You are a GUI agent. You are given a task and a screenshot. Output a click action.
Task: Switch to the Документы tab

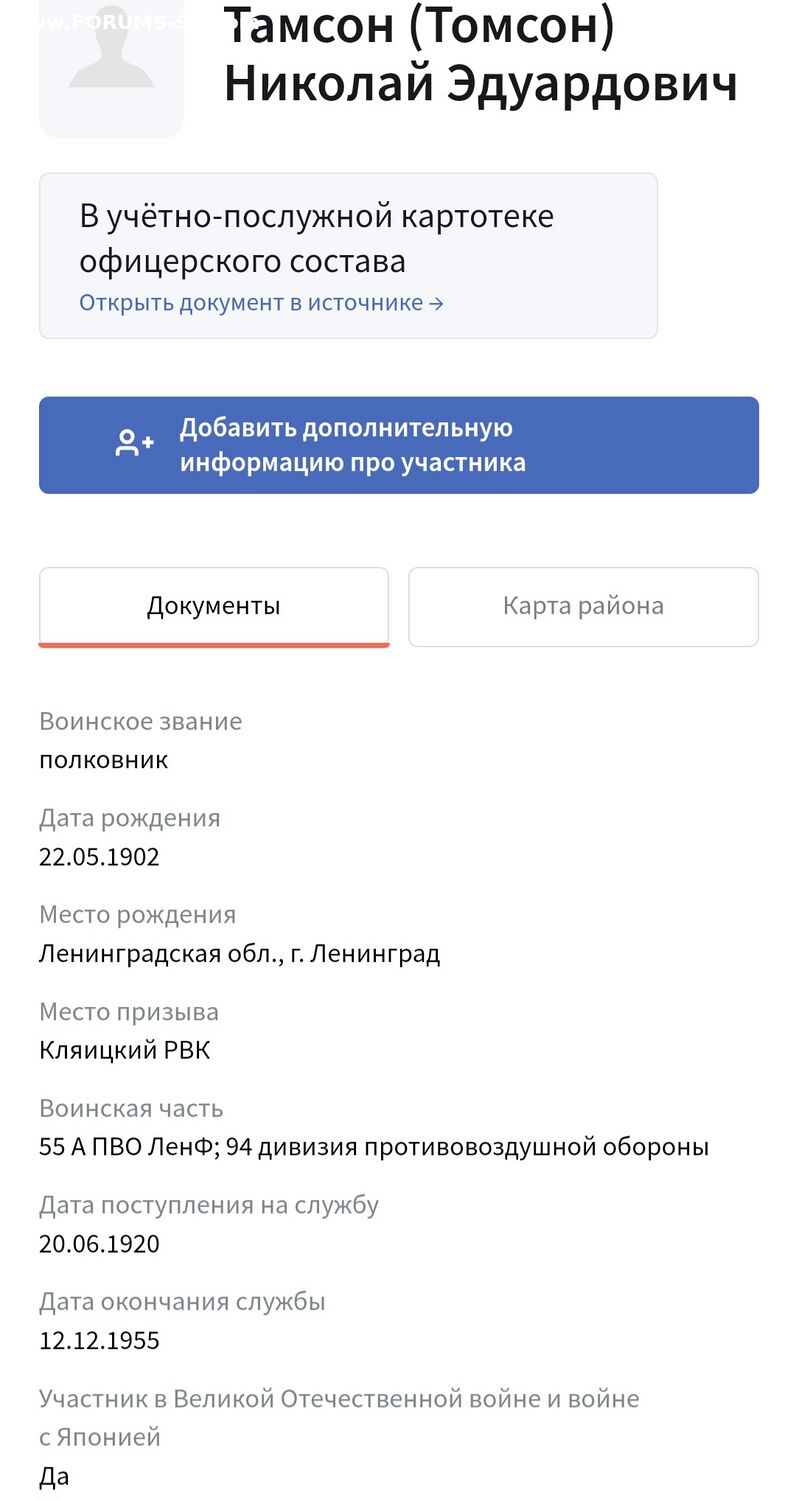coord(213,606)
